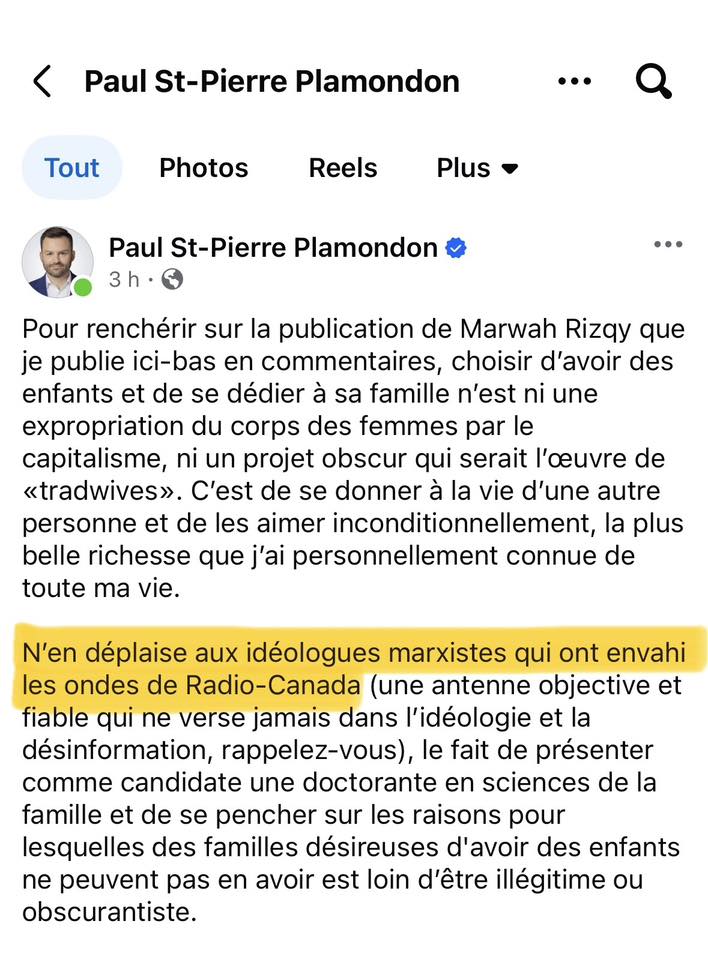Image resolution: width=708 pixels, height=960 pixels.
Task: Search within Paul St-Pierre Plamondon's page
Action: [x=653, y=81]
